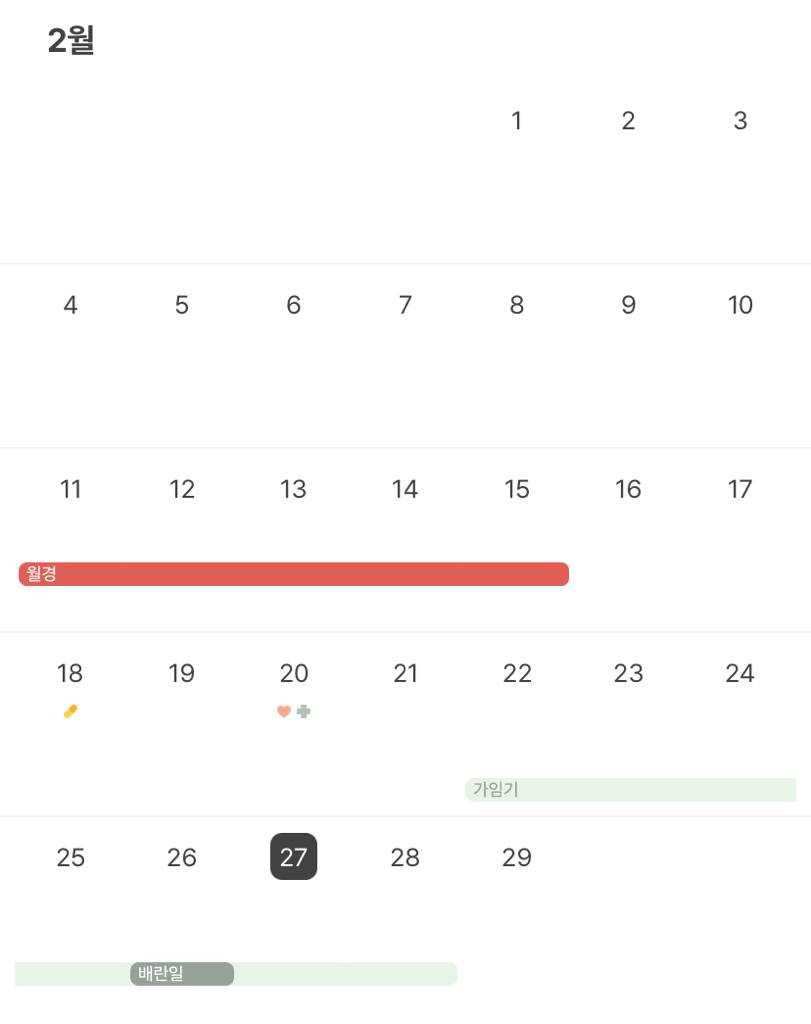This screenshot has height=1024, width=811.
Task: Select February 25
Action: click(x=70, y=857)
